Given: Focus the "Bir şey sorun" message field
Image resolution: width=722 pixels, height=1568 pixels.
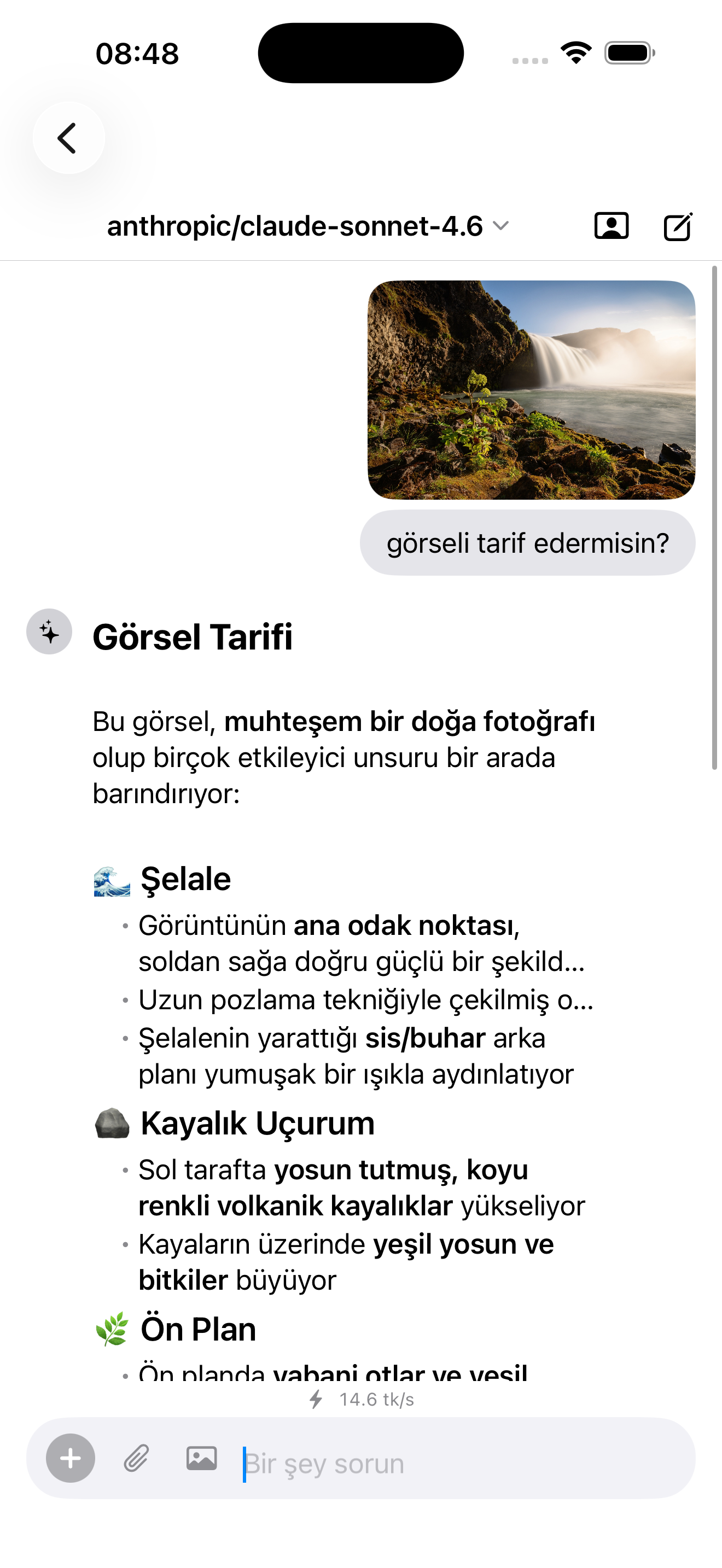Looking at the screenshot, I should pos(451,1462).
